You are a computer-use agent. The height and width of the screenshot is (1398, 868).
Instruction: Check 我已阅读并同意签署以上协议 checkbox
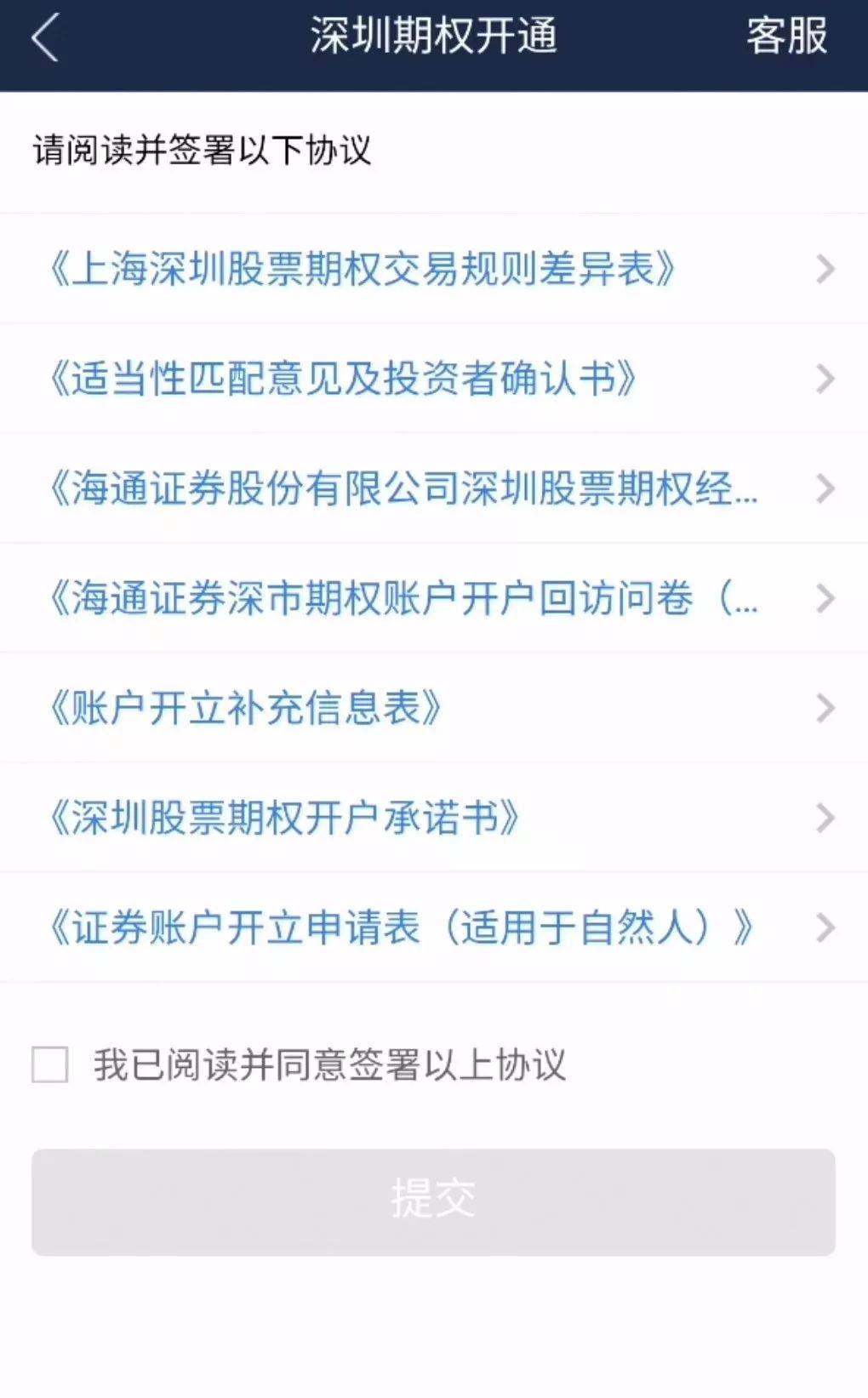pos(50,1064)
